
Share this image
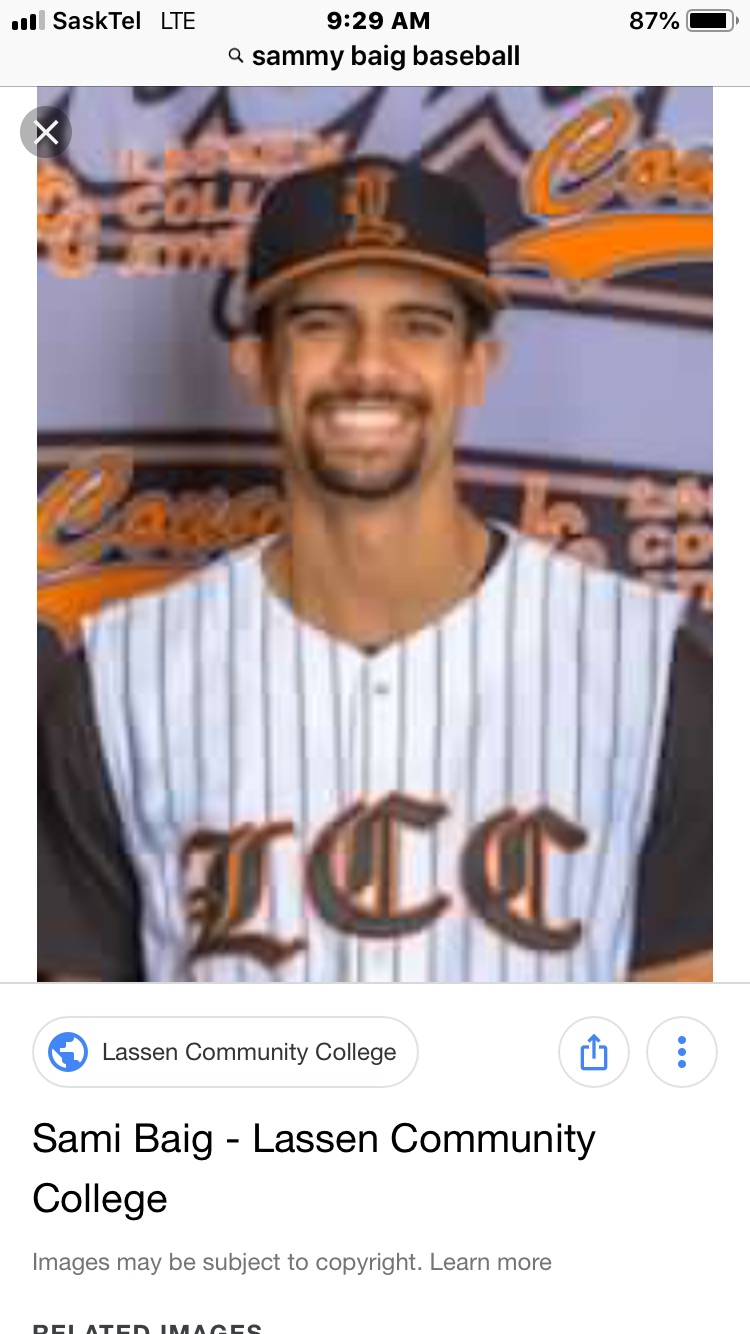pos(593,1052)
